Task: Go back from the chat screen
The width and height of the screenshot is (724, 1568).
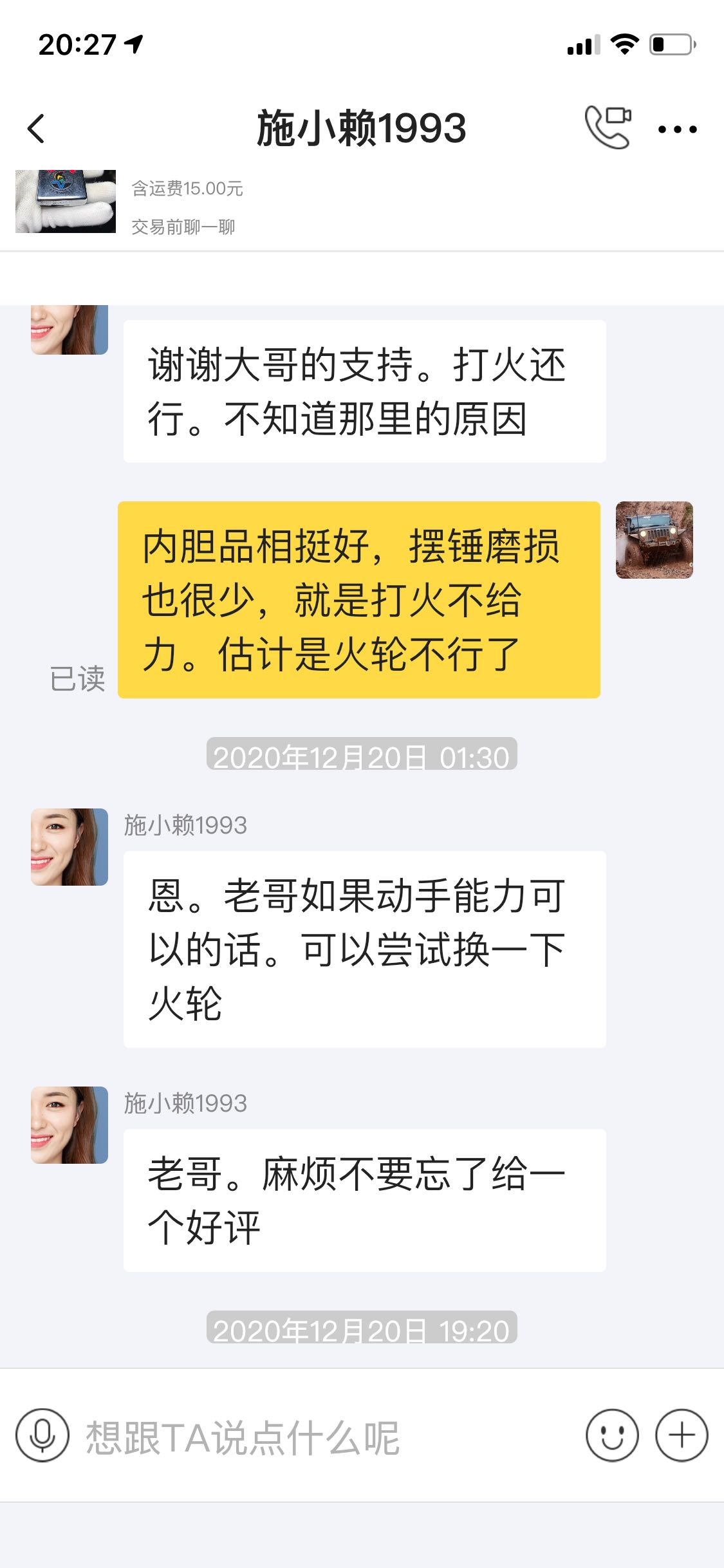Action: (x=37, y=129)
